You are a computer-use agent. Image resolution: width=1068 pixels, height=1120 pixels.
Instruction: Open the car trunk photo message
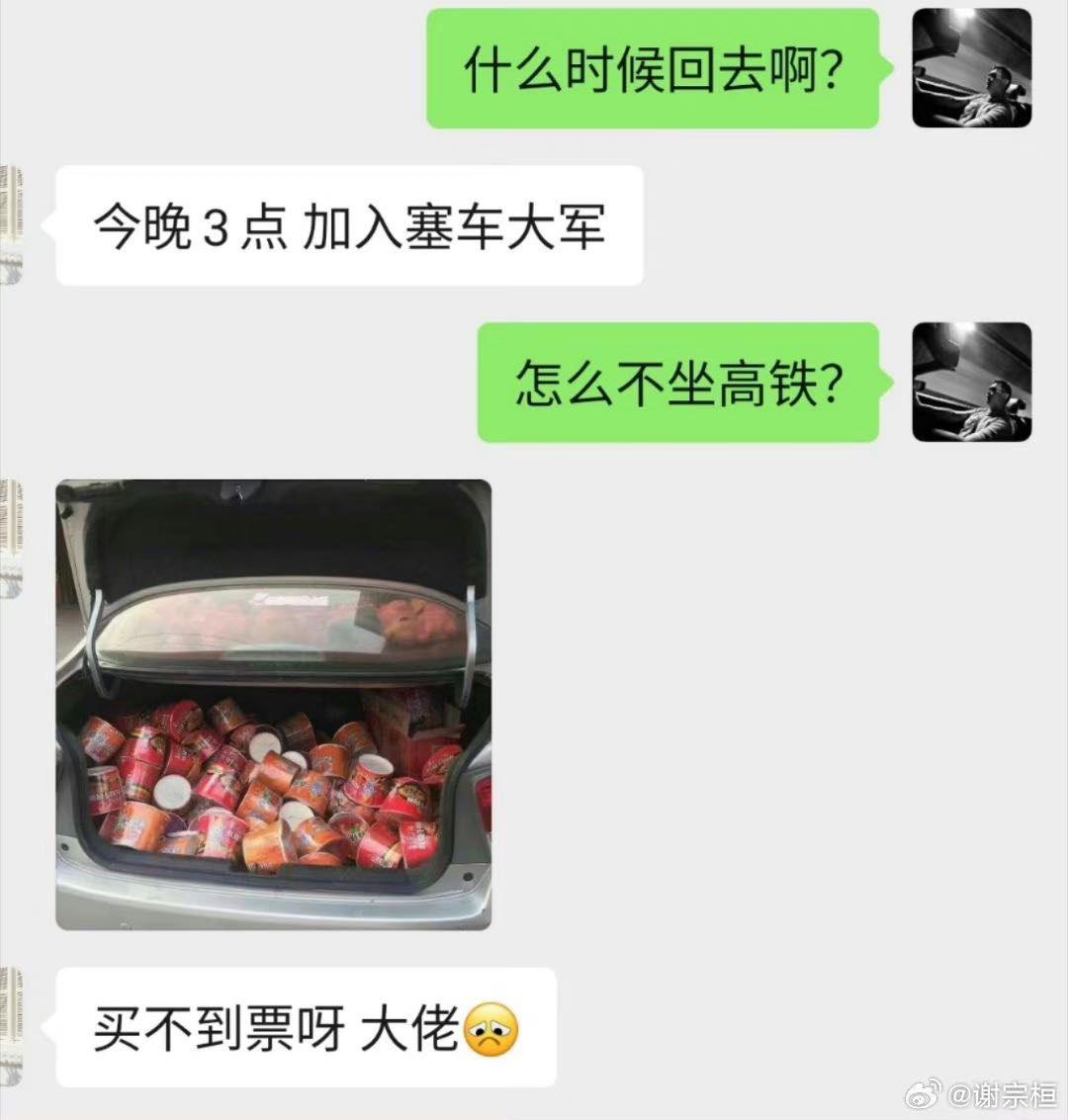click(273, 704)
